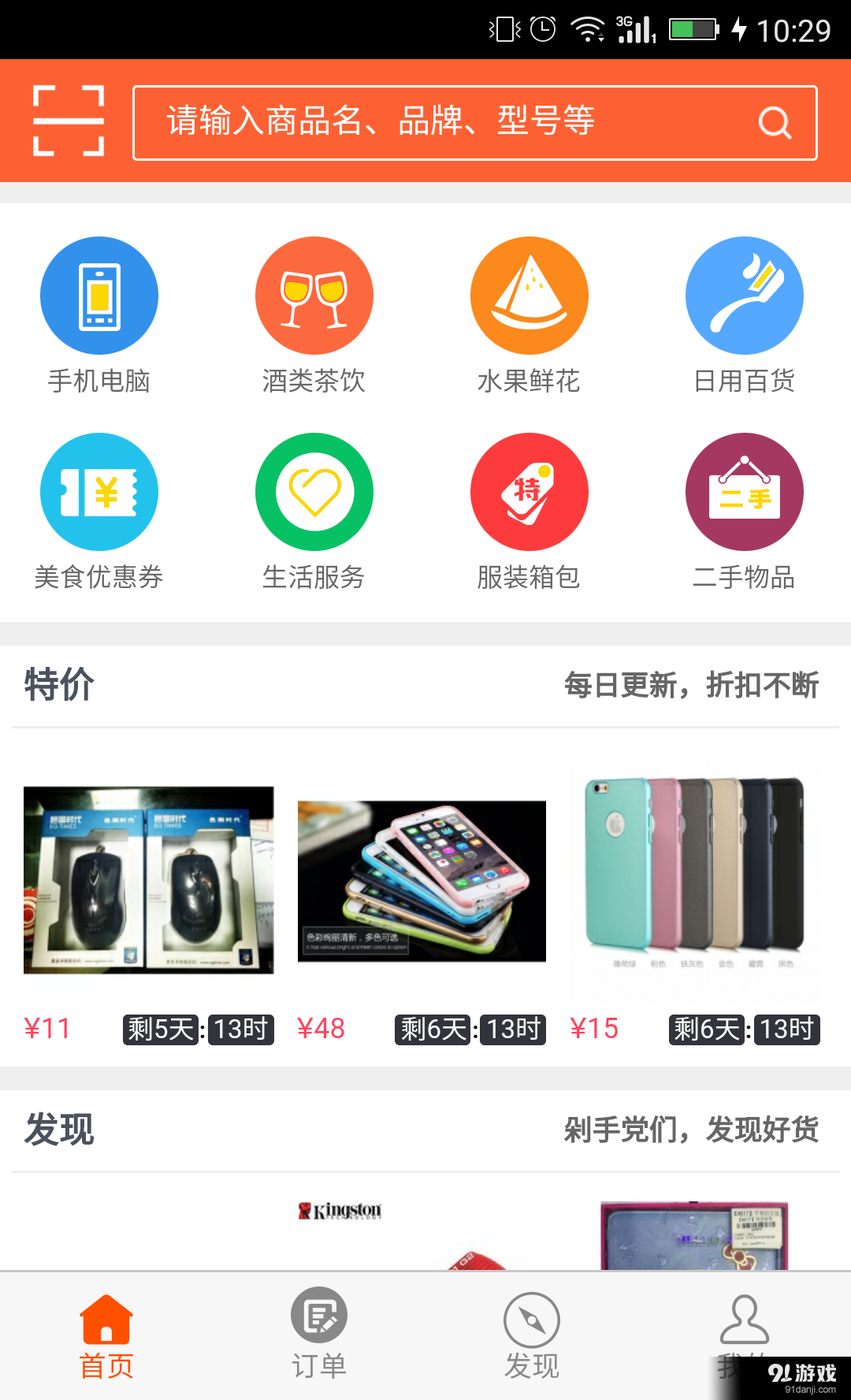Browse the 水果鲜花 category

529,315
